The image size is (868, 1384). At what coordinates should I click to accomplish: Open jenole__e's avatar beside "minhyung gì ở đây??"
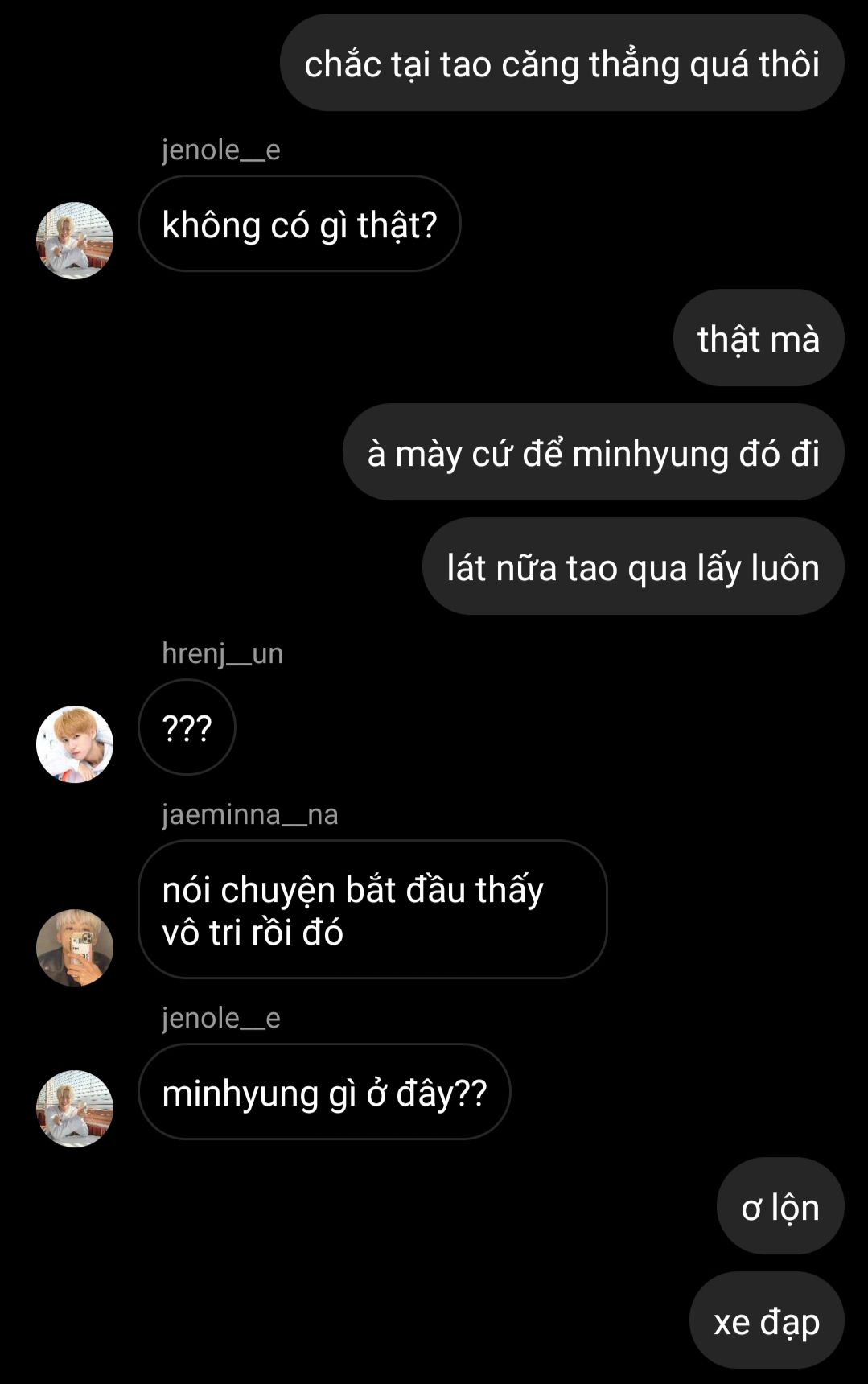[75, 1109]
